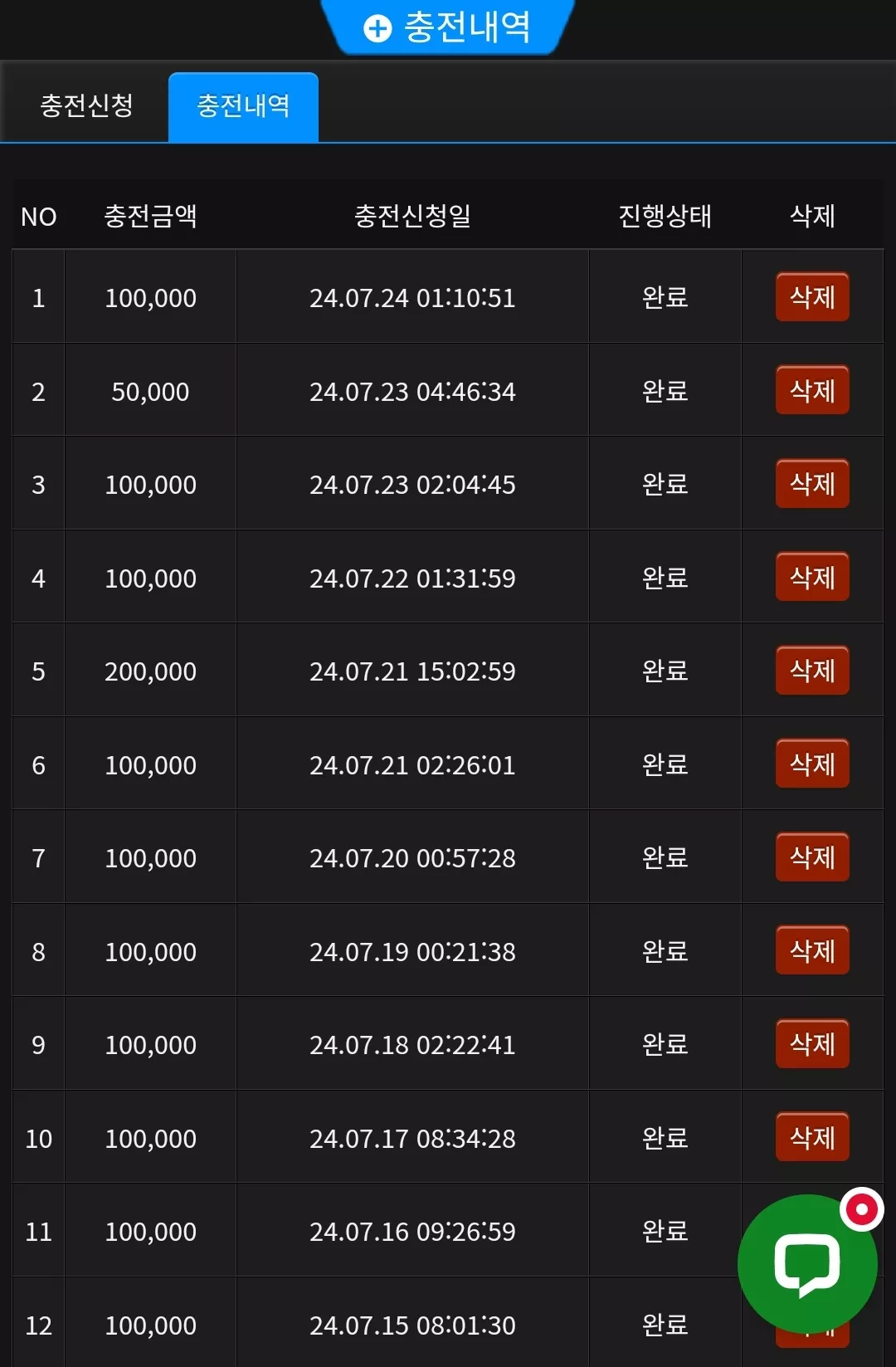Switch to the 충전신청 tab
The height and width of the screenshot is (1367, 896).
[86, 106]
